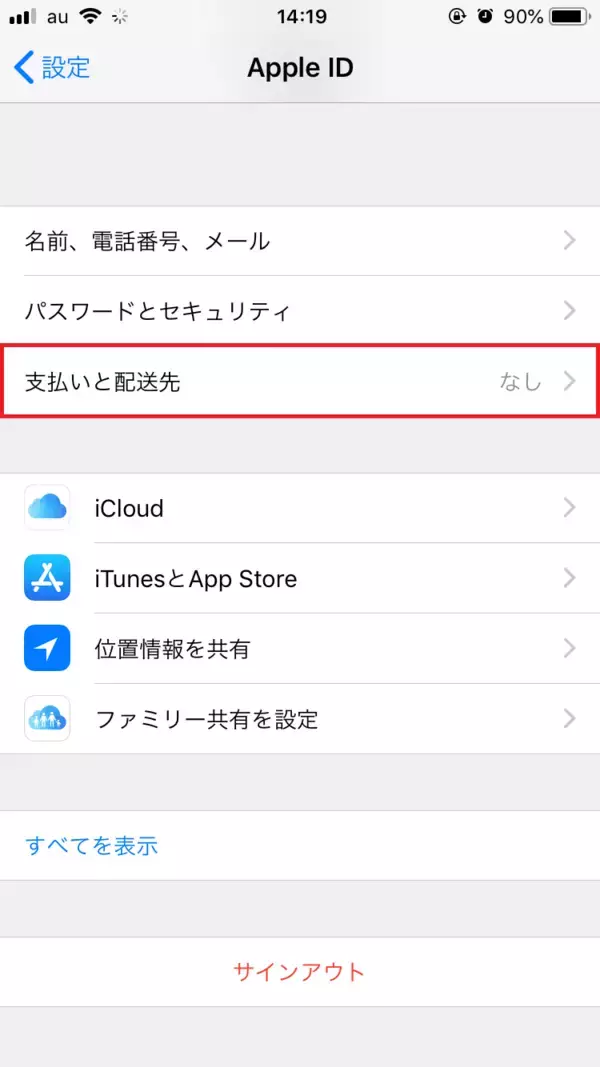600x1067 pixels.
Task: Open パスワードとセキュリティ settings
Action: (x=300, y=311)
